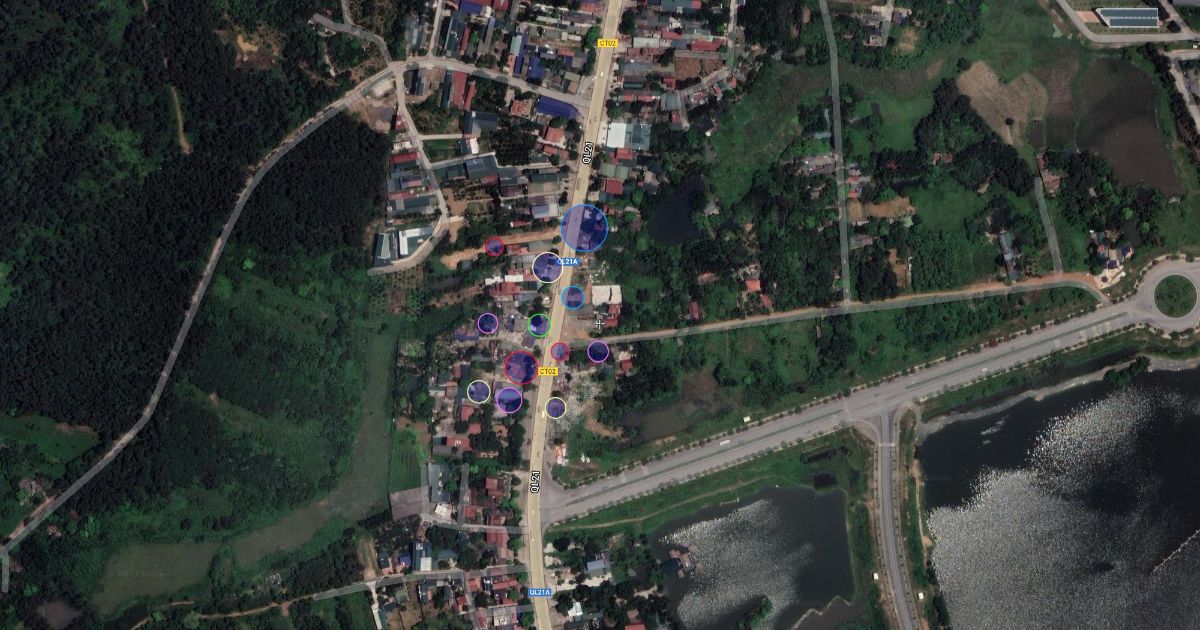The height and width of the screenshot is (630, 1200).
Task: Select the small blue-outlined circle marker
Action: click(x=572, y=297)
